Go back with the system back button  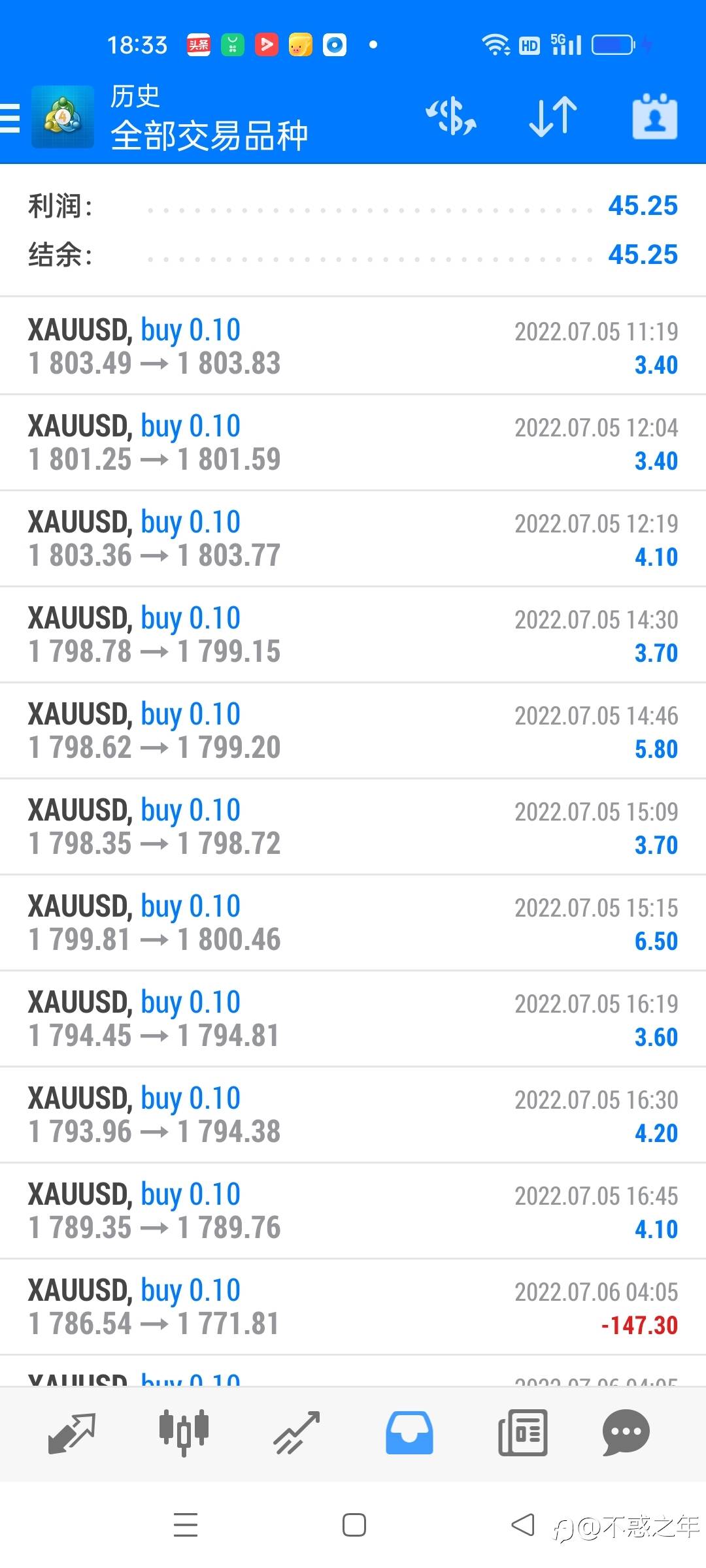coord(522,1526)
